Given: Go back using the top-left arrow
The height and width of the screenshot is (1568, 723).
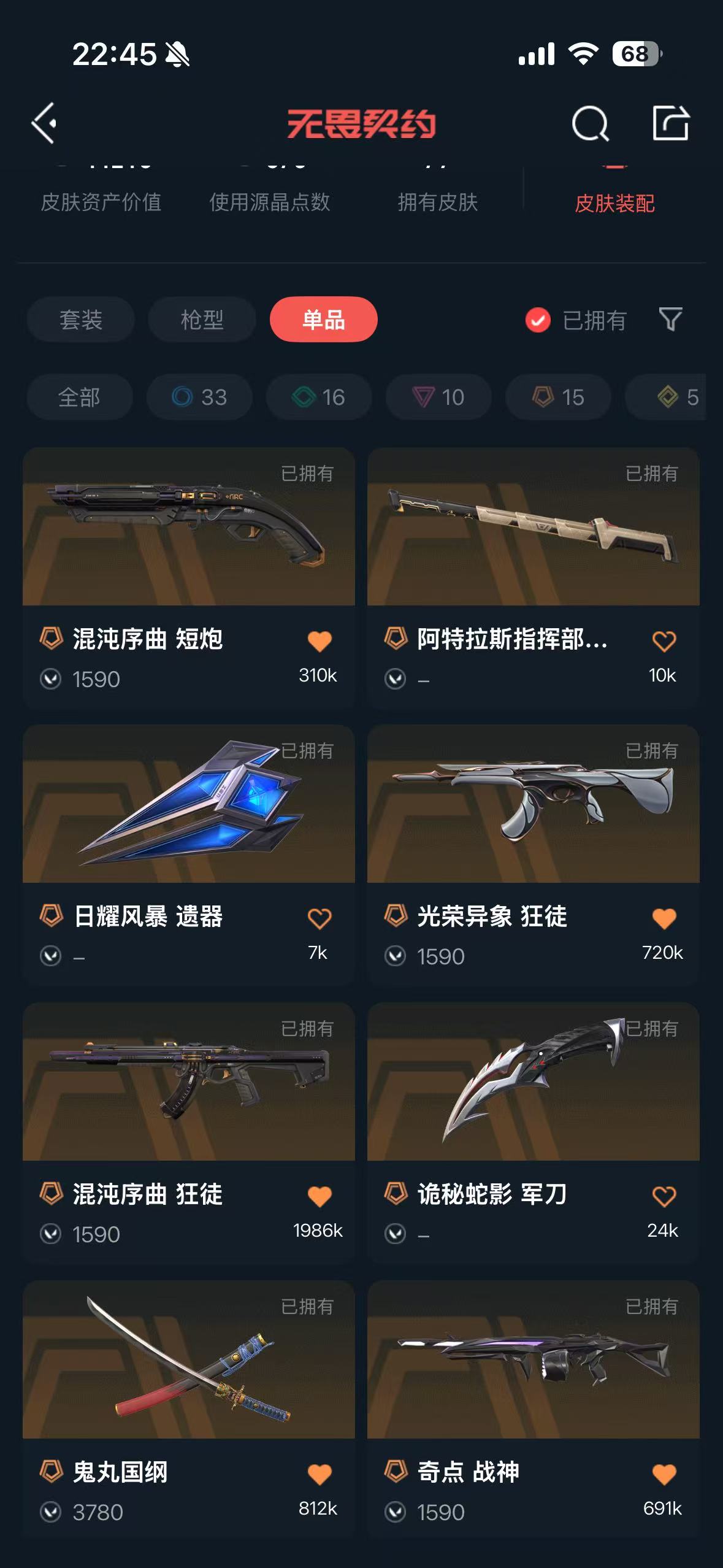Looking at the screenshot, I should point(44,123).
